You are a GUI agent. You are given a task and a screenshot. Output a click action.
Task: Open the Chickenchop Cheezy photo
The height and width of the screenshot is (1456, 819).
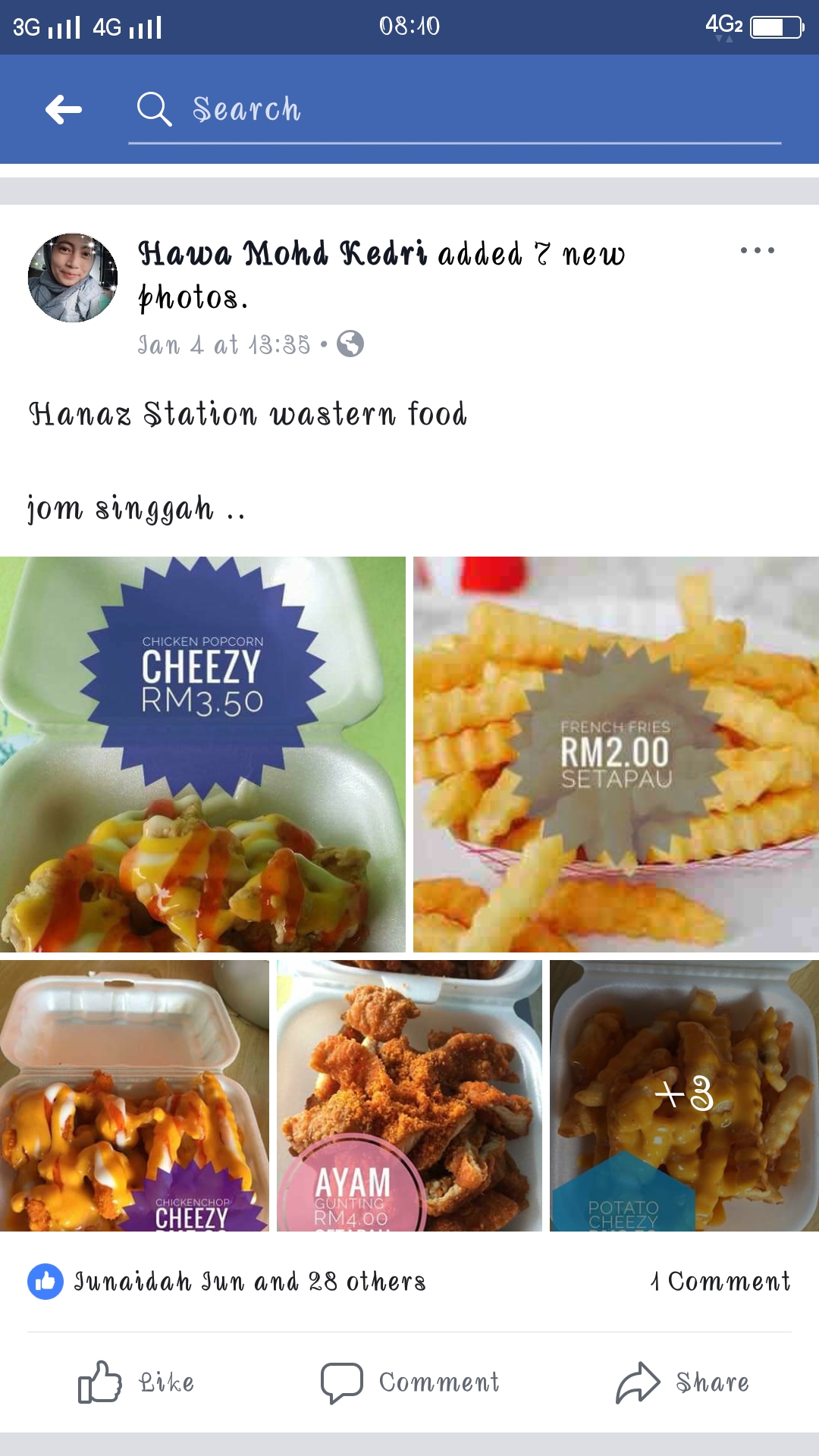134,1095
